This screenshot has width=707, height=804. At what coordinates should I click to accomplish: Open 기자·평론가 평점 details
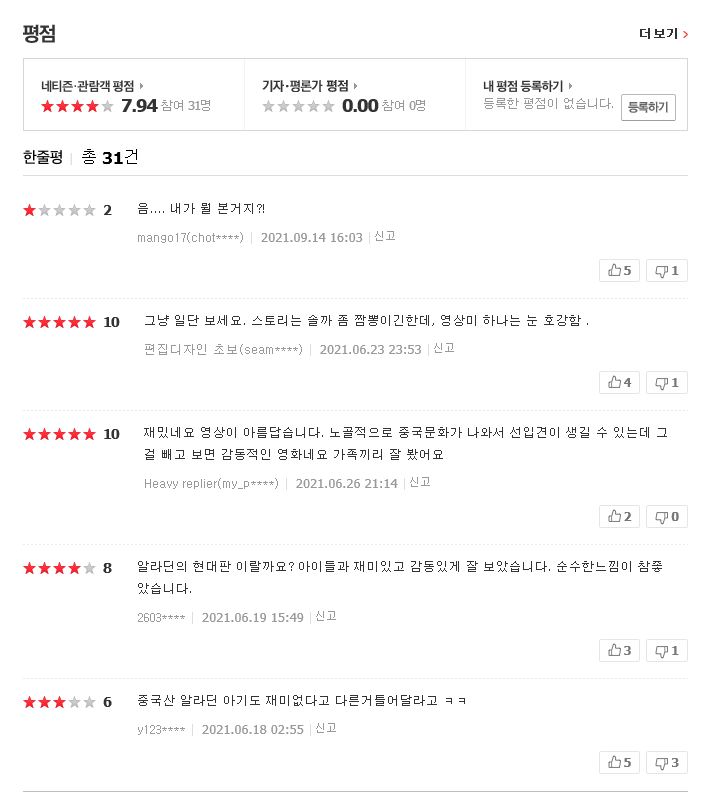pyautogui.click(x=310, y=86)
